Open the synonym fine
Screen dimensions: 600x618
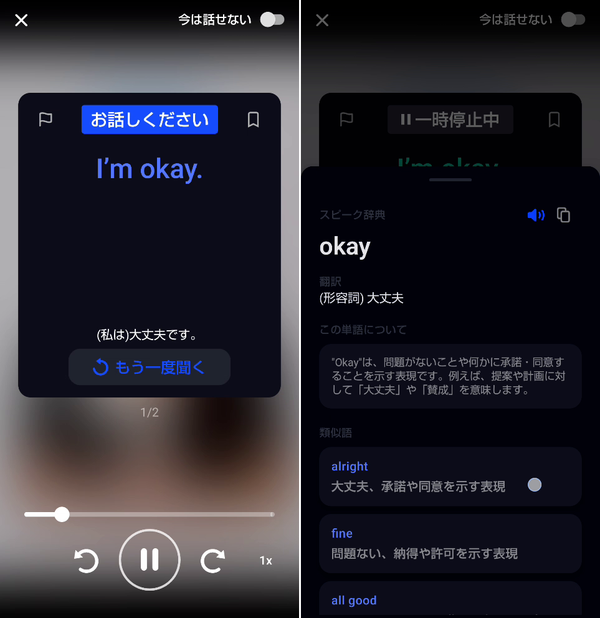click(450, 544)
